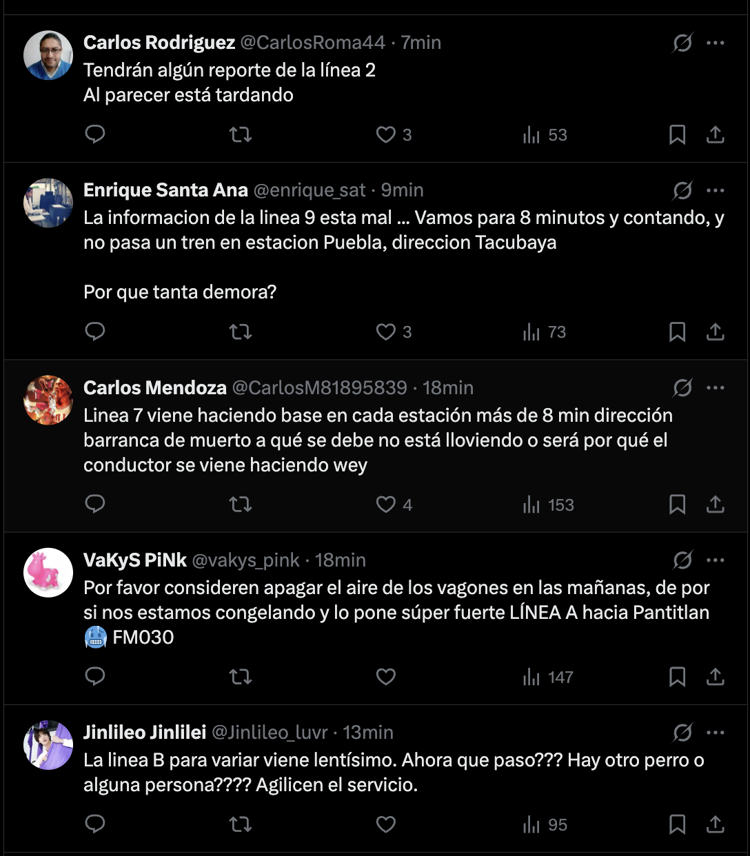Bookmark Carlos Rodriguez's tweet
Image resolution: width=750 pixels, height=856 pixels.
point(677,134)
